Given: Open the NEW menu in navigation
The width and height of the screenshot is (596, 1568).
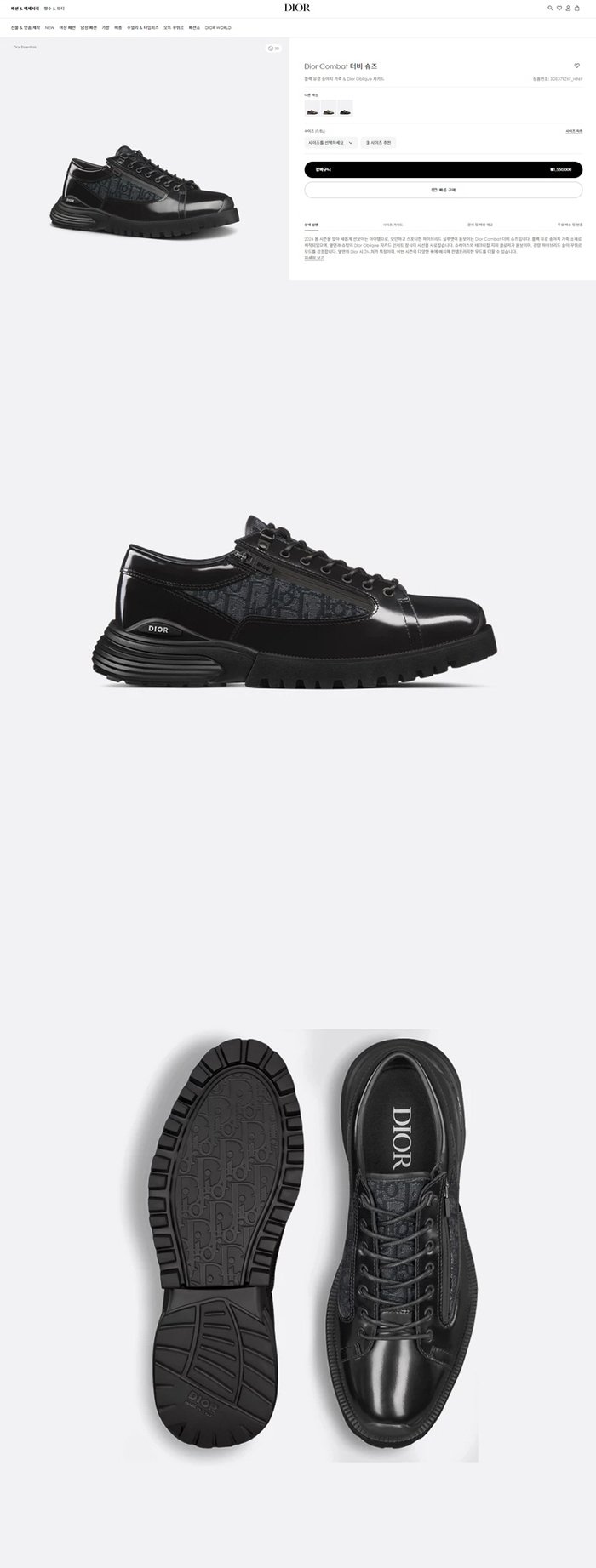Looking at the screenshot, I should click(x=49, y=27).
